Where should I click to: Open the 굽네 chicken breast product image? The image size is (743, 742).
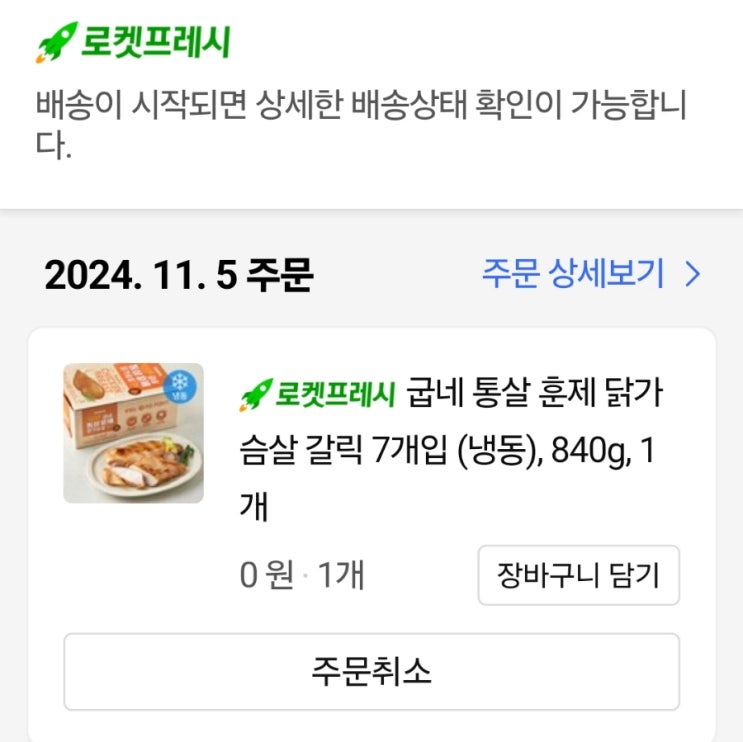(133, 433)
